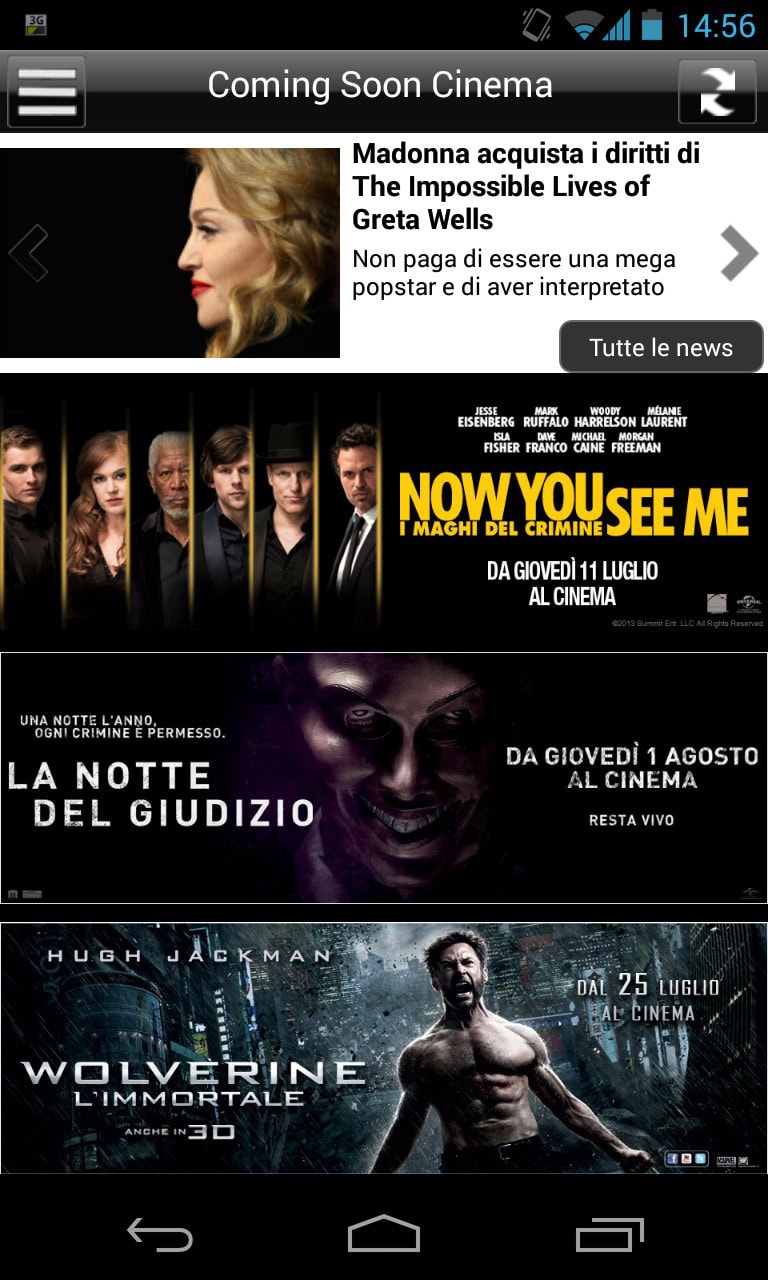
Task: Go back with the system back button
Action: (160, 1235)
